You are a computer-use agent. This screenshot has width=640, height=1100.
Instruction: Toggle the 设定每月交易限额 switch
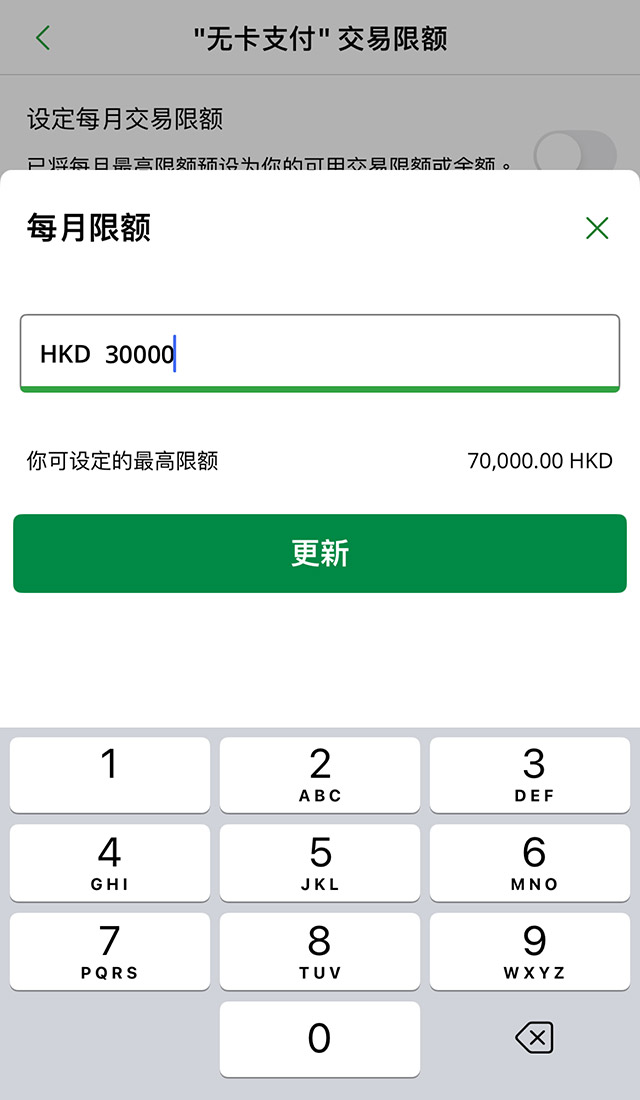pyautogui.click(x=574, y=152)
